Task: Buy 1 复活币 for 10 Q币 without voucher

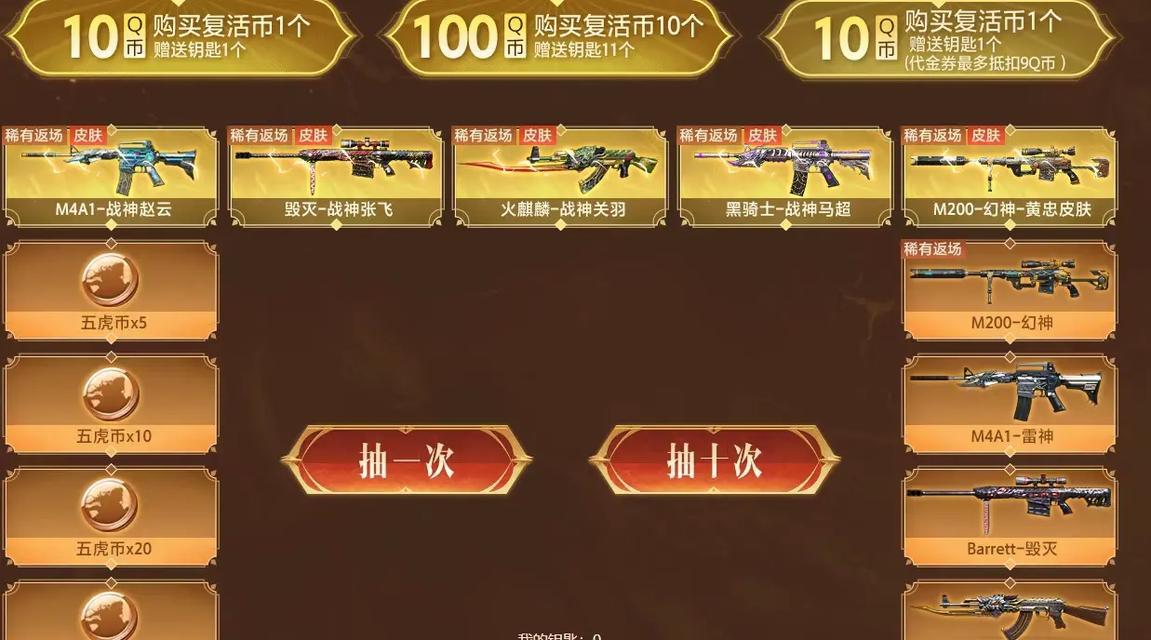Action: click(x=180, y=36)
